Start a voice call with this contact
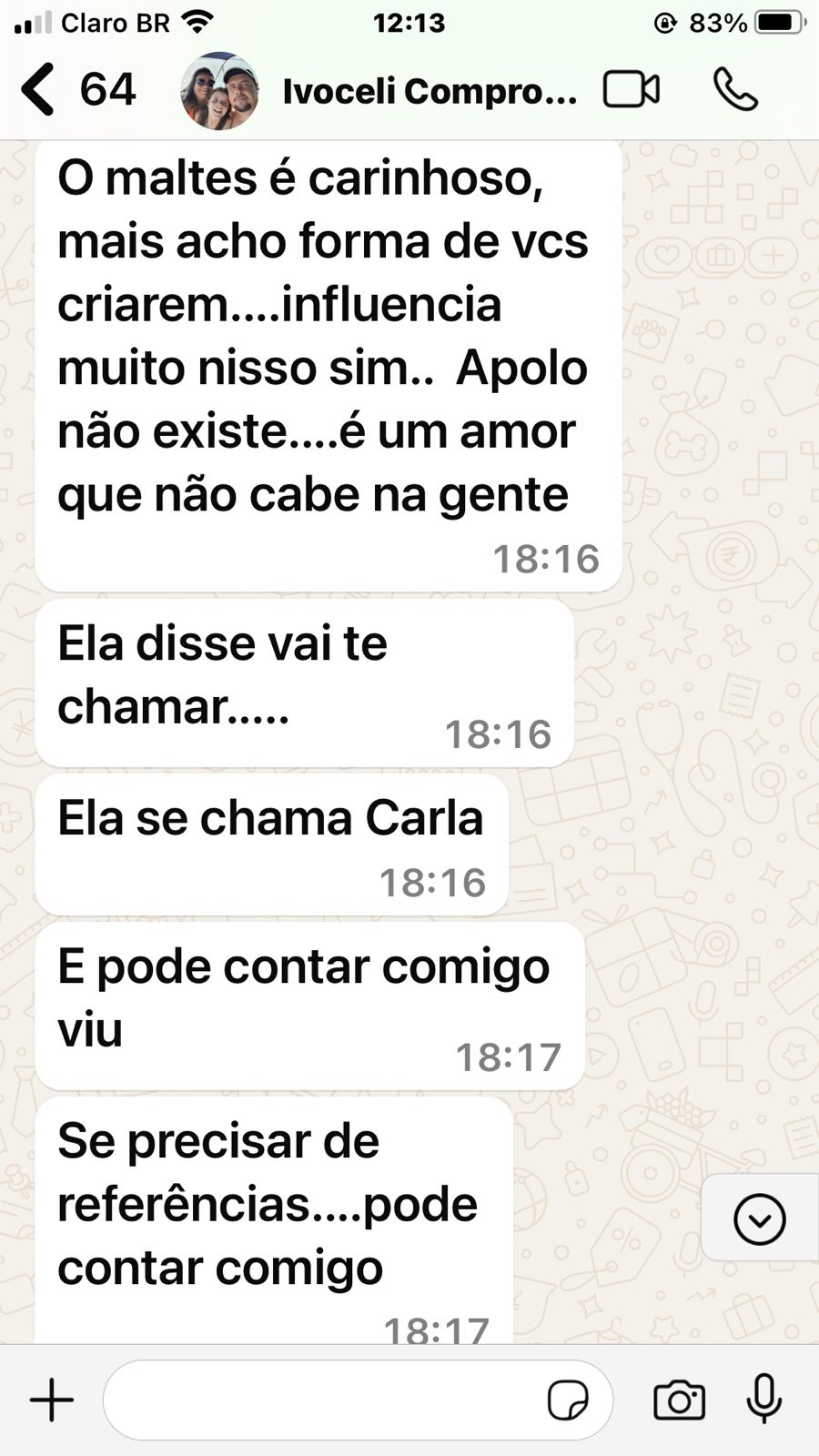This screenshot has width=819, height=1456. [735, 90]
